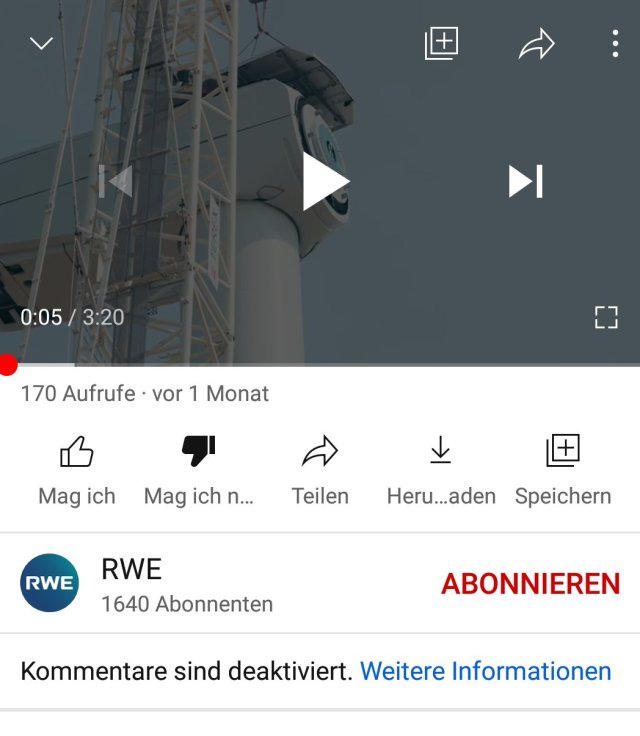Open the three-dot overflow menu
Screen dimensions: 640x736
click(614, 44)
